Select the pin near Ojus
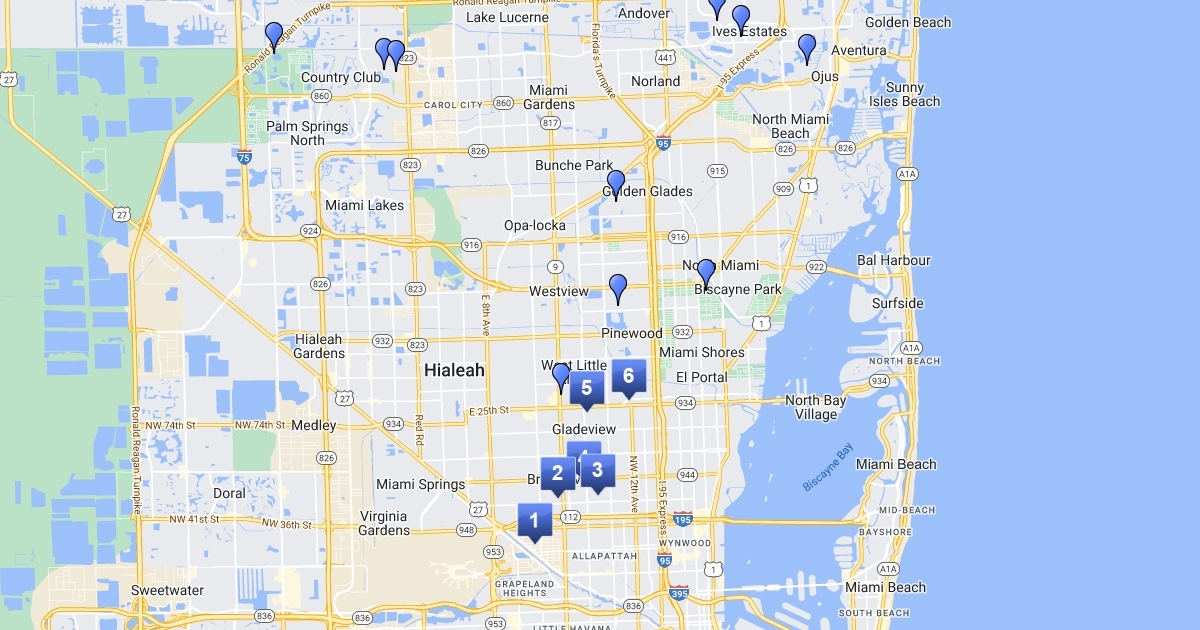The width and height of the screenshot is (1200, 630). point(807,49)
